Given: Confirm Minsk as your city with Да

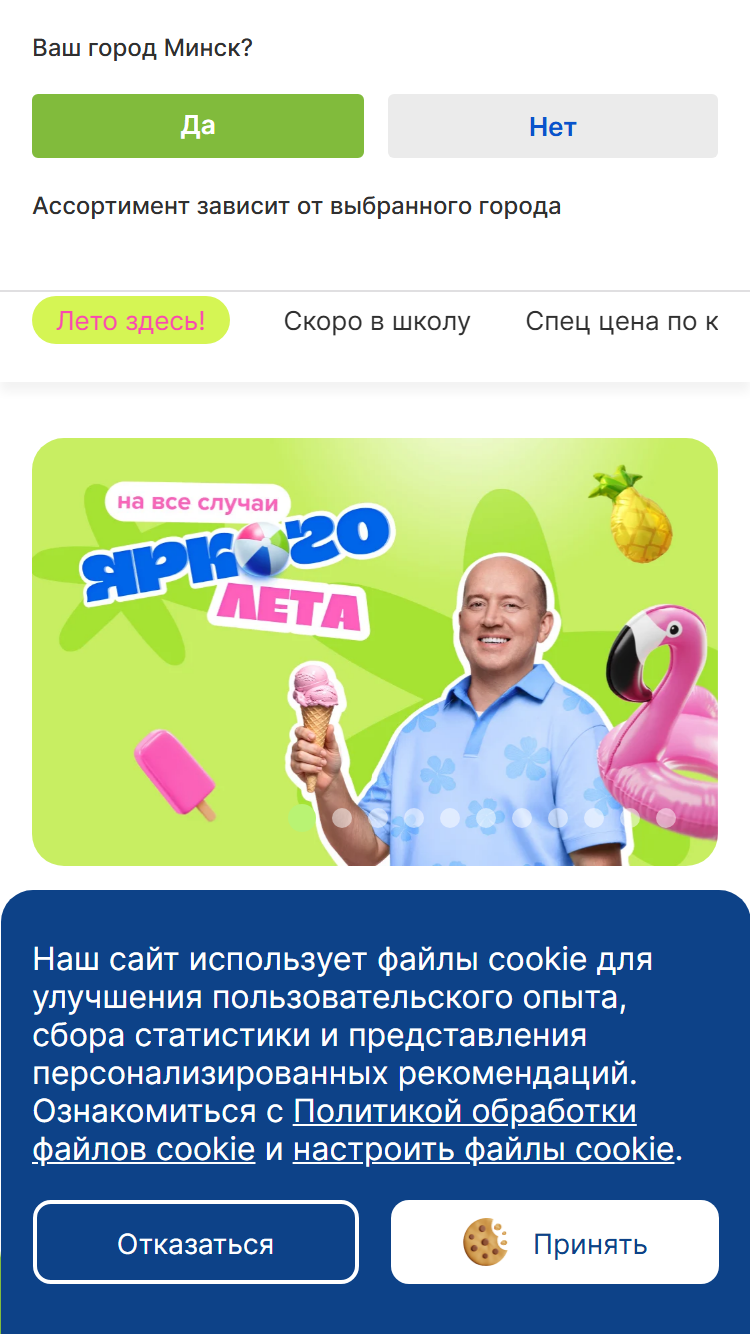Looking at the screenshot, I should pyautogui.click(x=198, y=126).
